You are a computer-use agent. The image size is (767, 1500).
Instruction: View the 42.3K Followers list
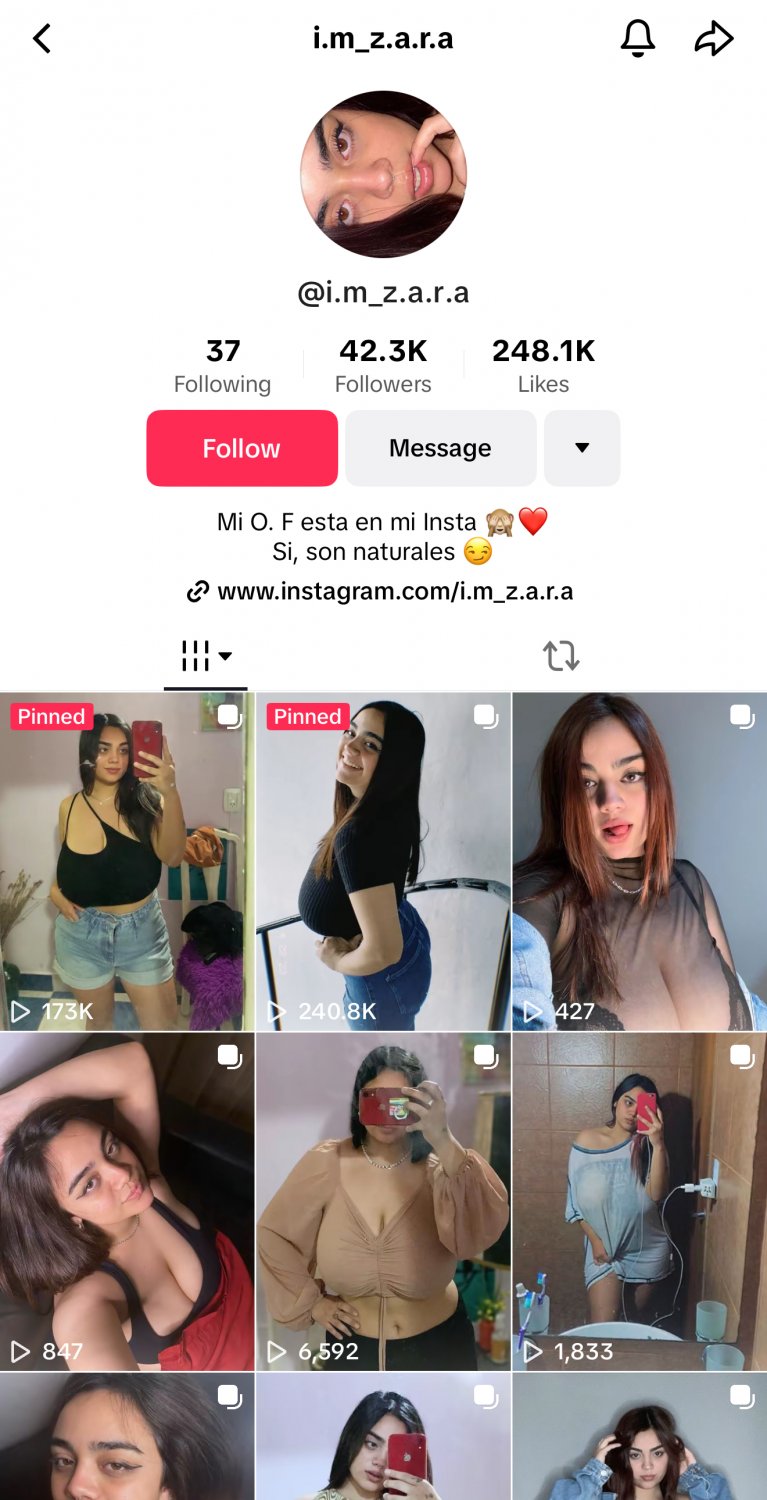(x=383, y=366)
